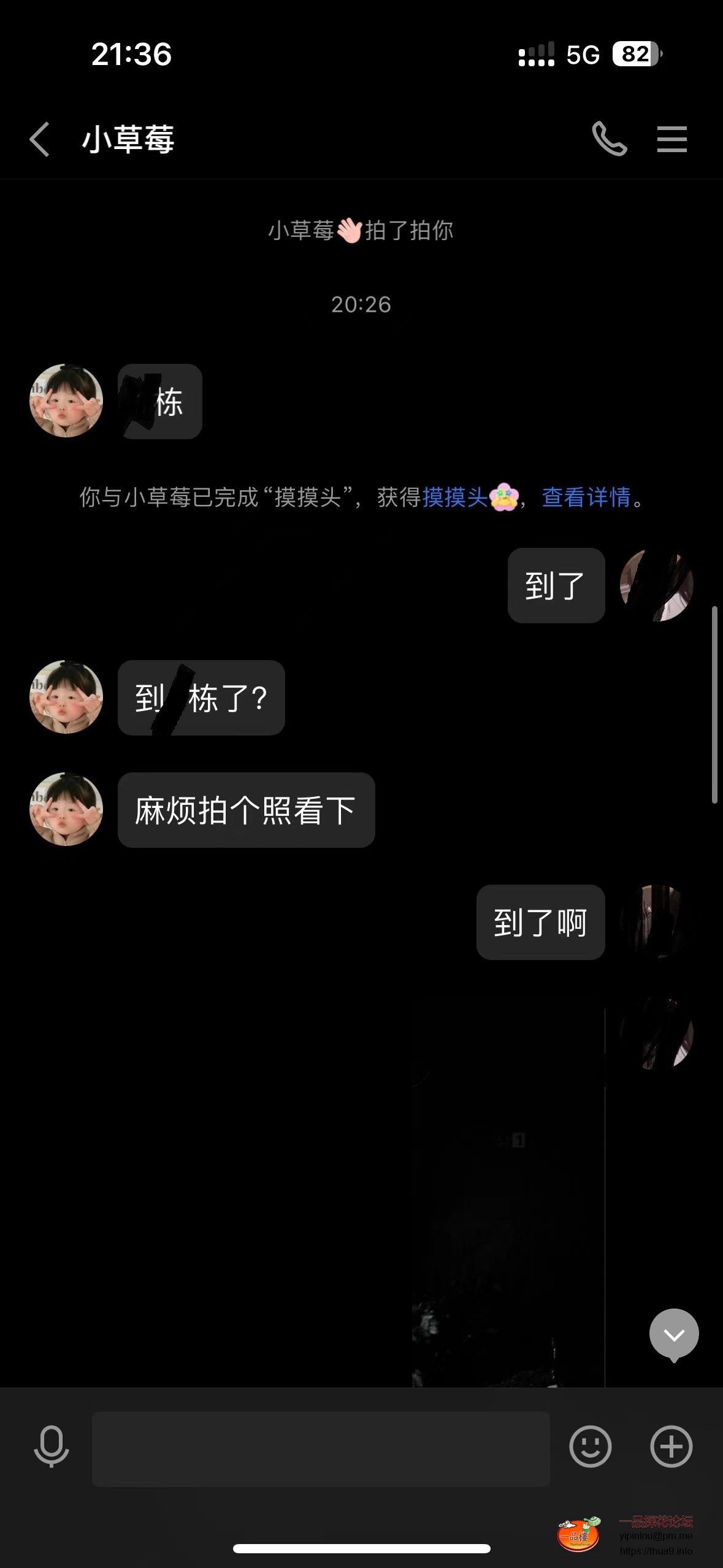Jump to the latest messages
Screen dimensions: 723x1568
pos(673,1335)
